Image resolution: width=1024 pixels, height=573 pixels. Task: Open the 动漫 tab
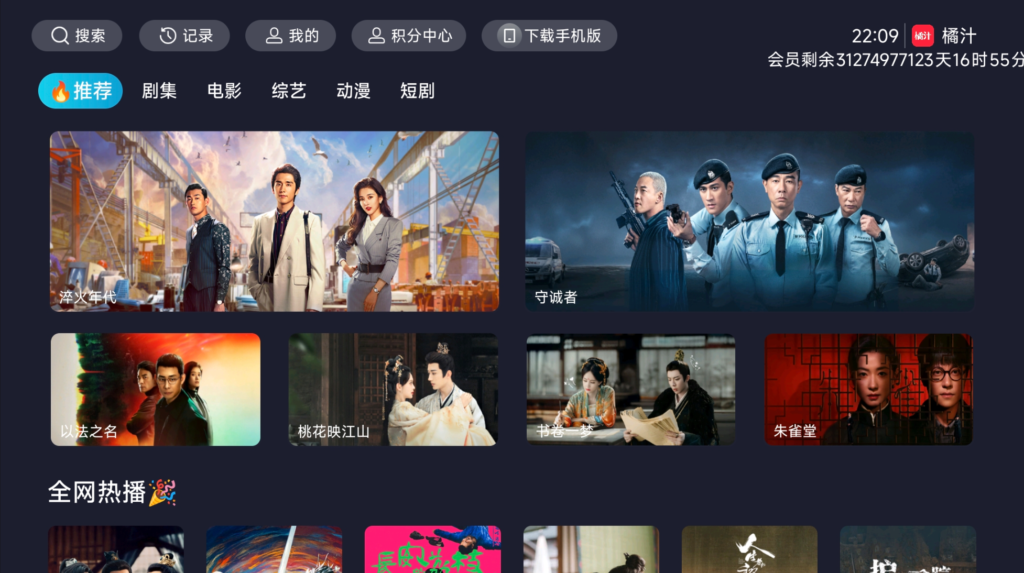point(353,91)
